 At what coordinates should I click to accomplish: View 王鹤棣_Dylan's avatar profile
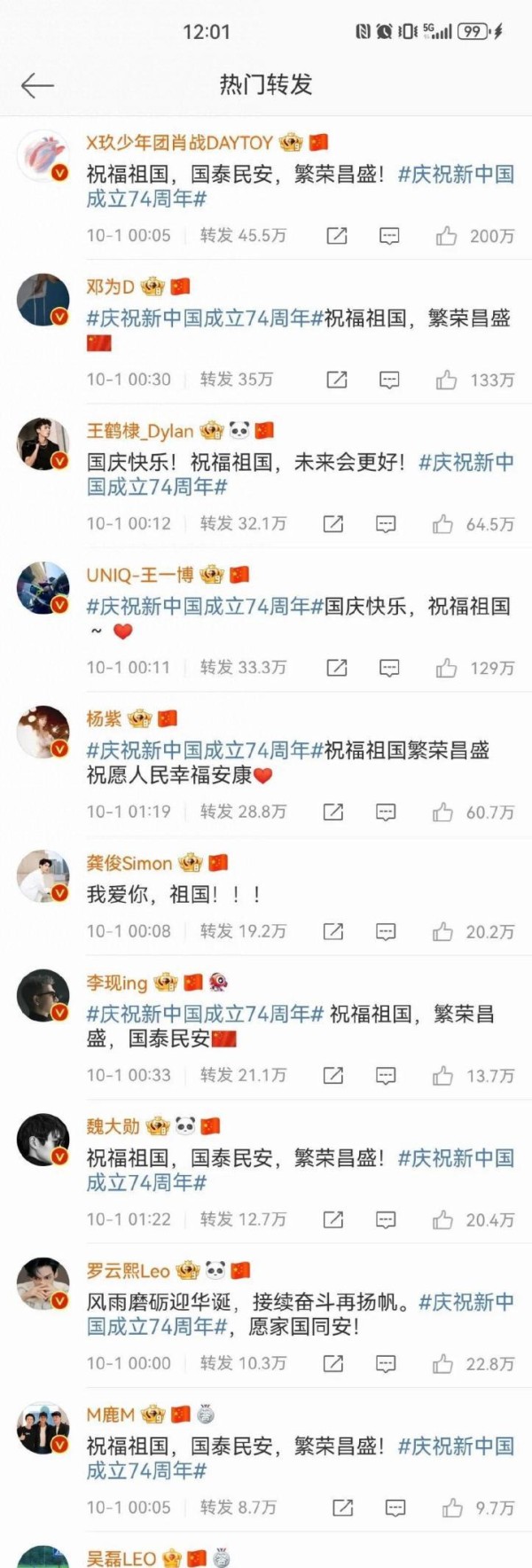(43, 444)
